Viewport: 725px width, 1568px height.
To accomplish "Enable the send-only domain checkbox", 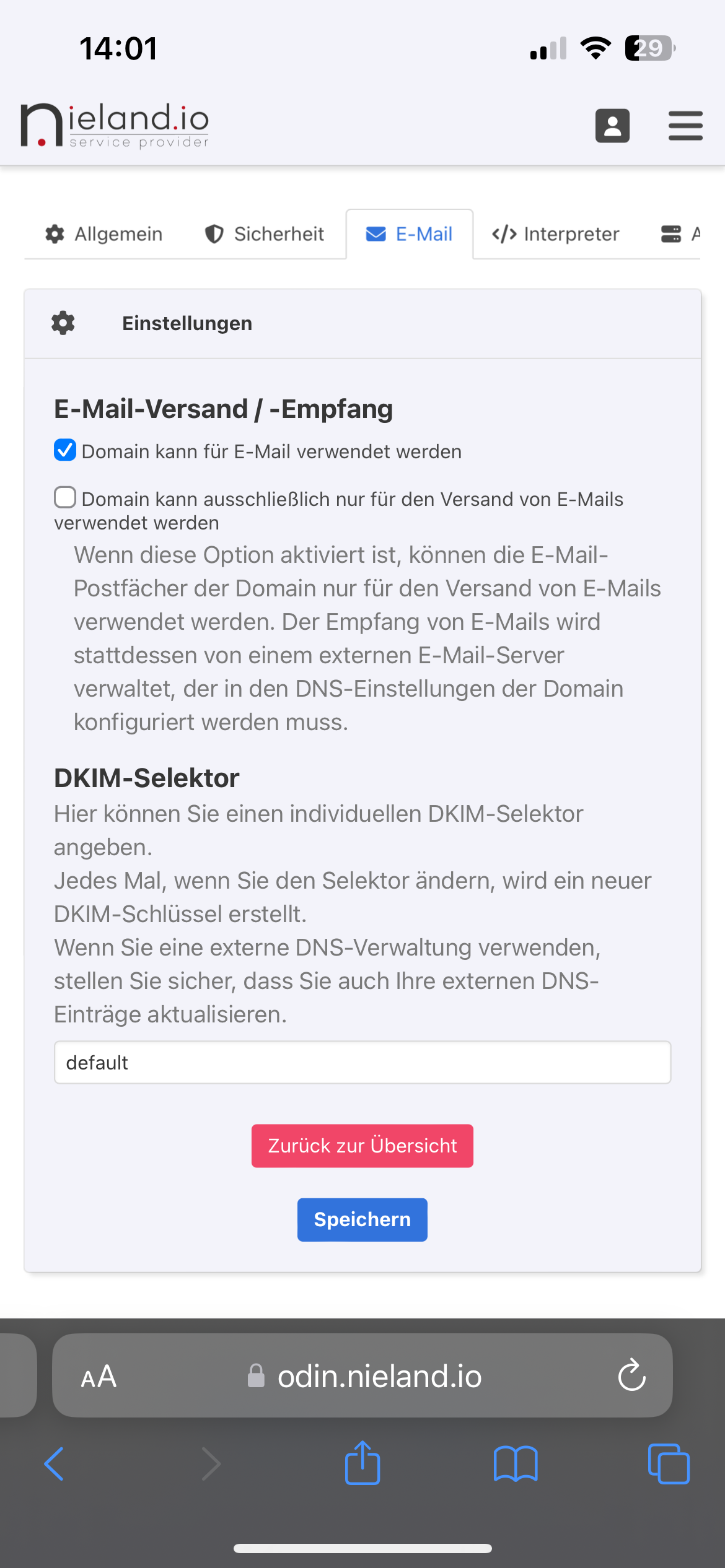I will pos(65,497).
